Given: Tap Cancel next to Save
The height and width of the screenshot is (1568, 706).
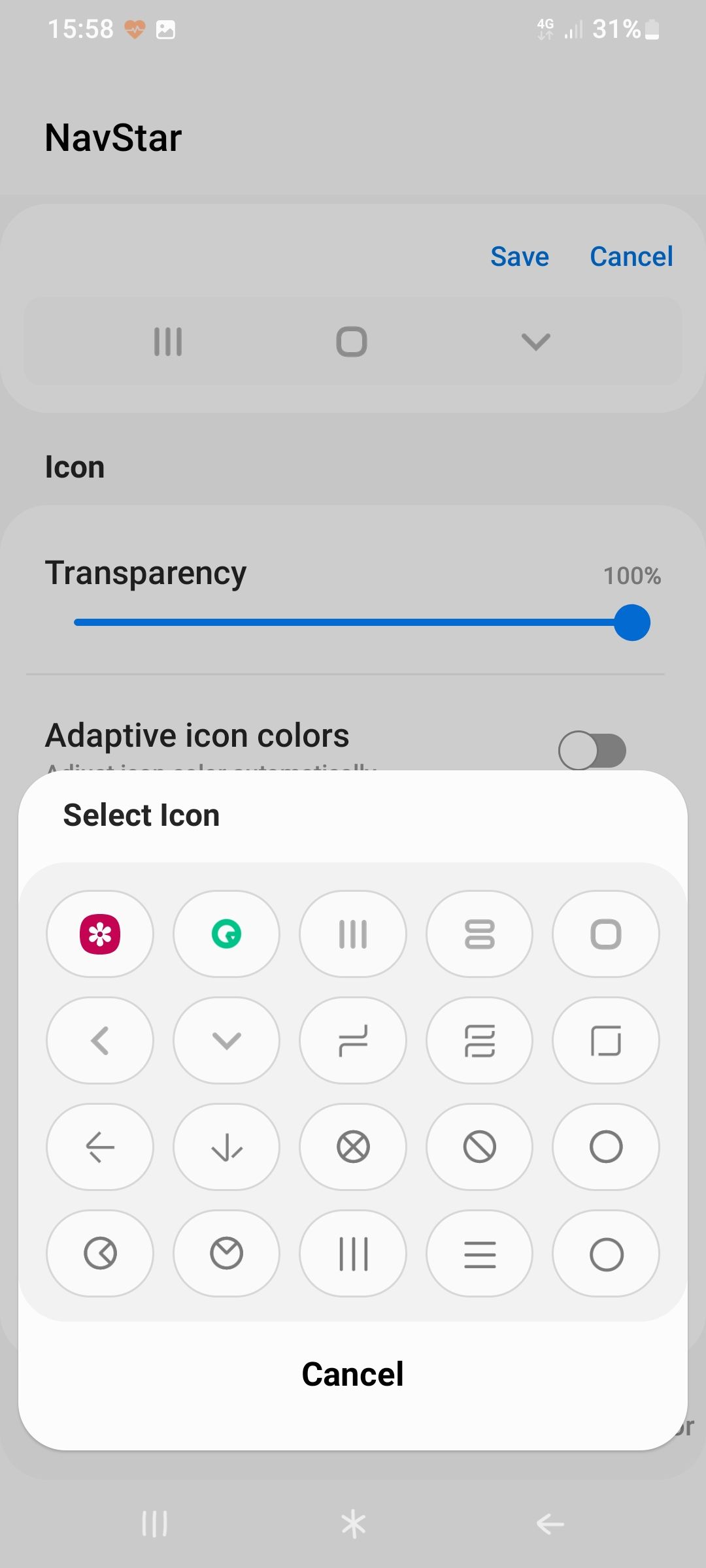Looking at the screenshot, I should coord(631,255).
